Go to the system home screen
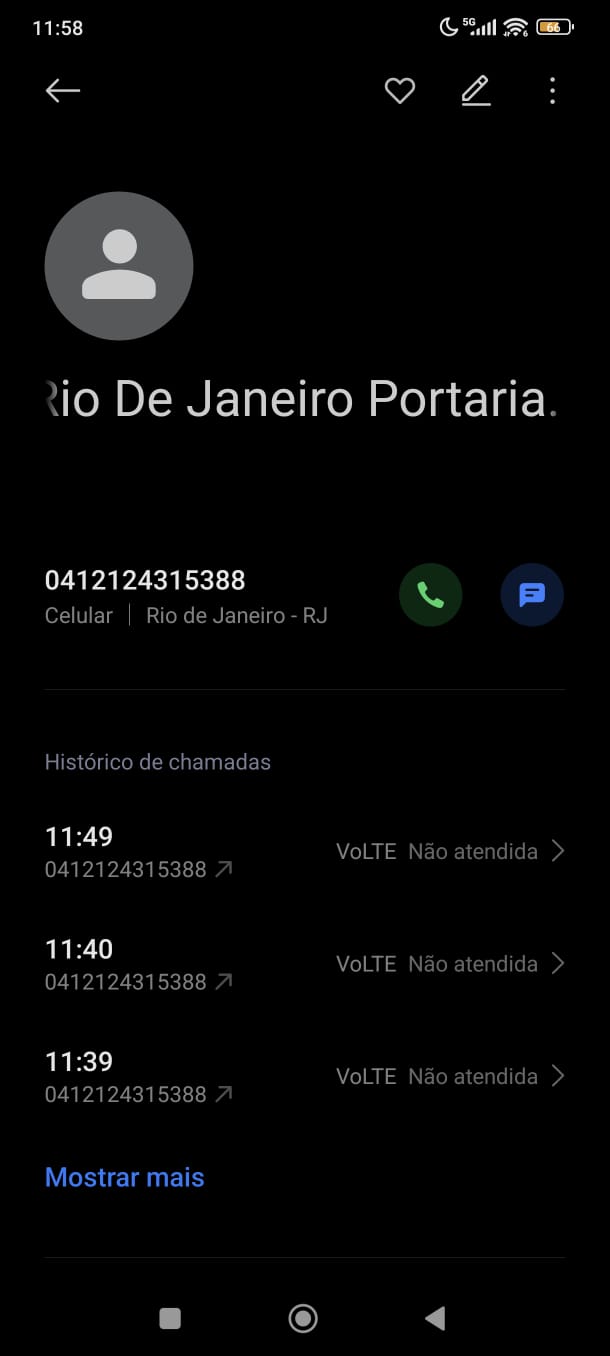Viewport: 610px width, 1356px height. (303, 1319)
